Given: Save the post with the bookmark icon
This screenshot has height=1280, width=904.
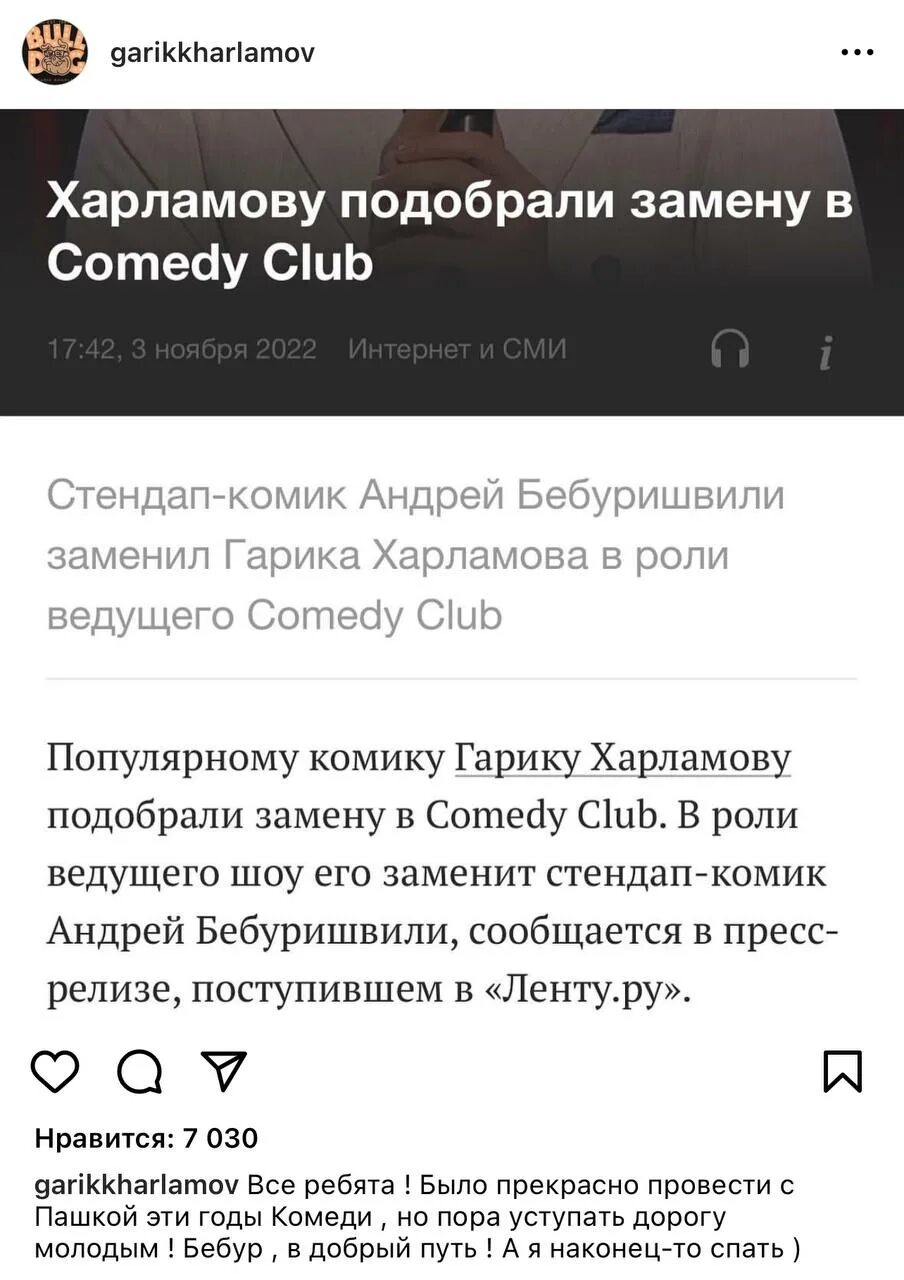Looking at the screenshot, I should pyautogui.click(x=842, y=1071).
